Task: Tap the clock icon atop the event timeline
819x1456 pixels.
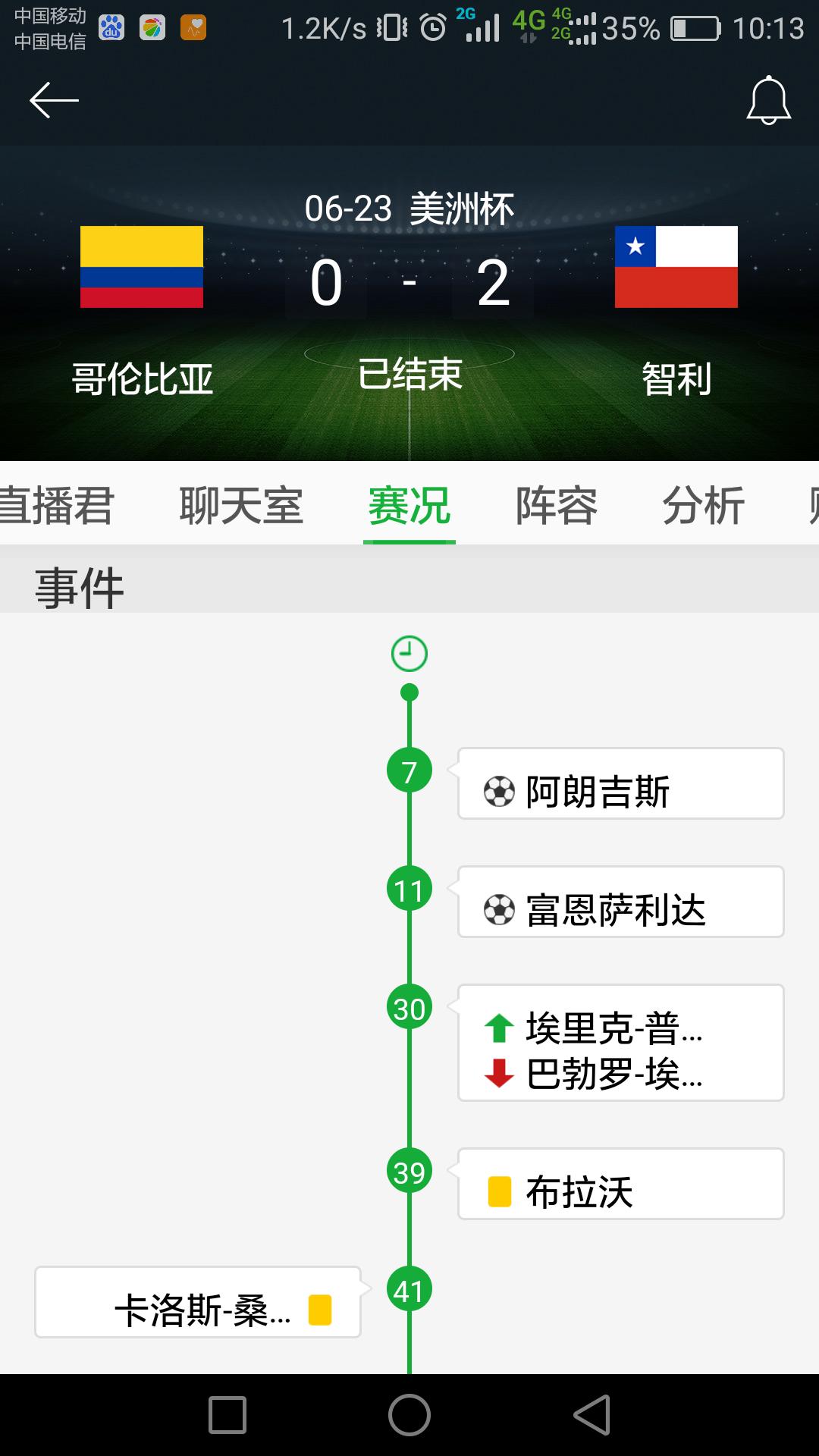Action: (409, 654)
